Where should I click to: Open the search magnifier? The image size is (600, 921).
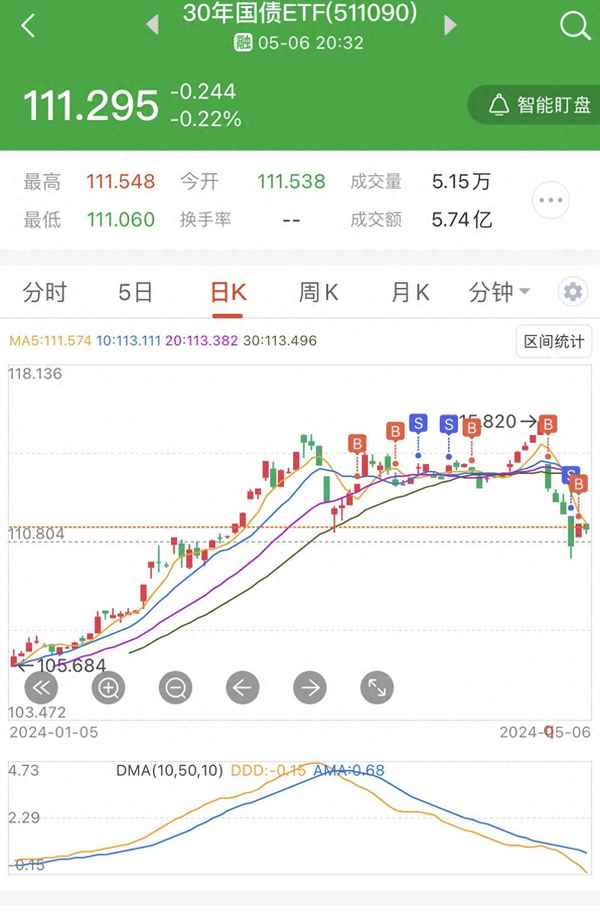(x=575, y=26)
